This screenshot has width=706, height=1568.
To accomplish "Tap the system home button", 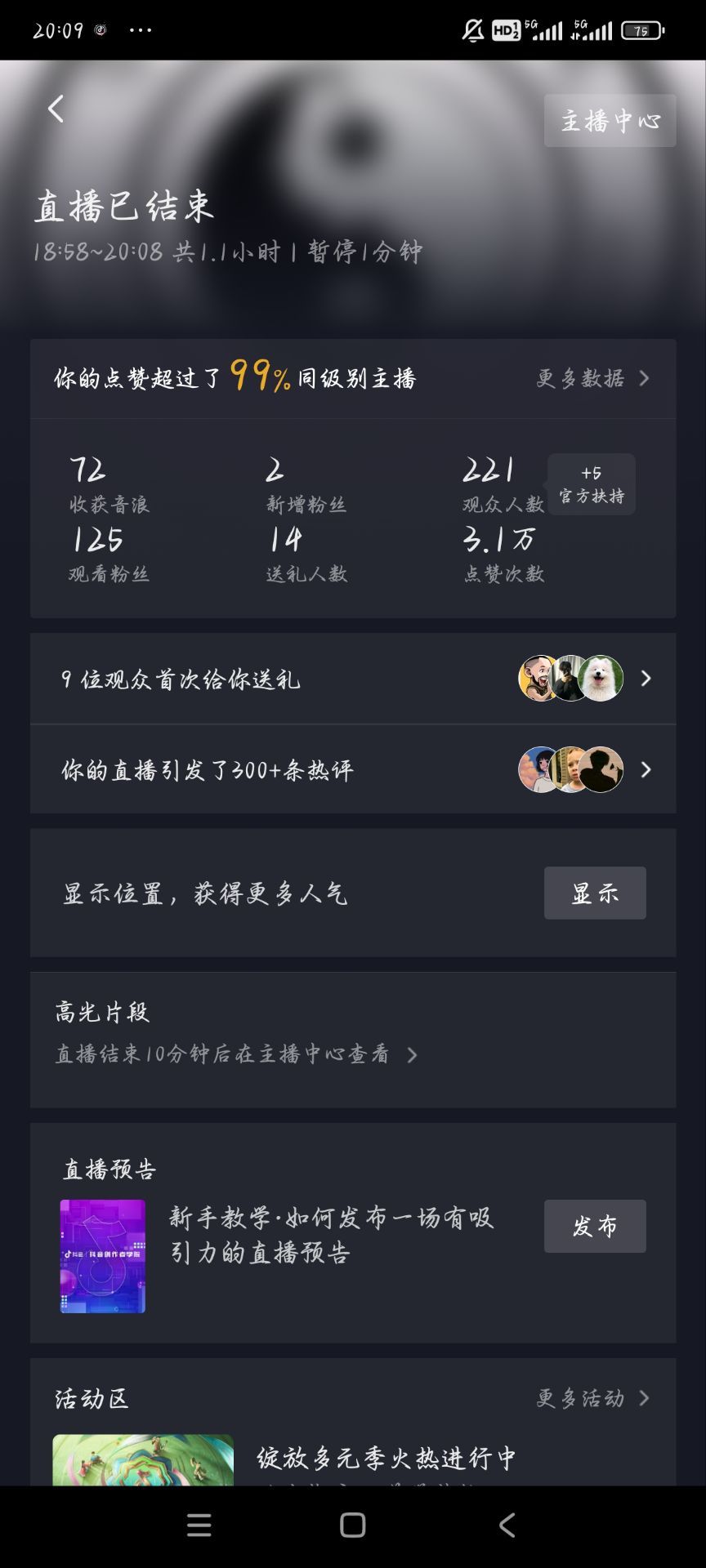I will pos(353,1525).
